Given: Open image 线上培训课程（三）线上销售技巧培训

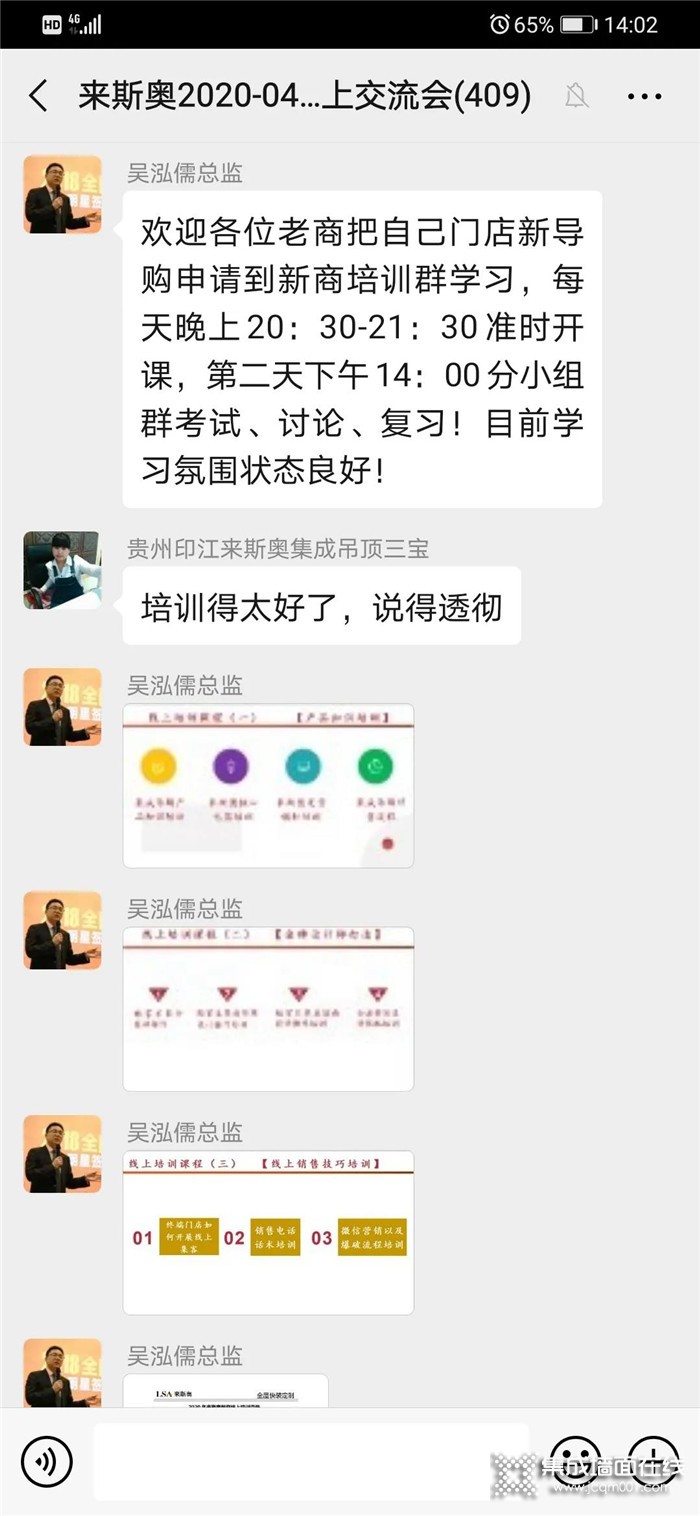Looking at the screenshot, I should click(x=268, y=1232).
